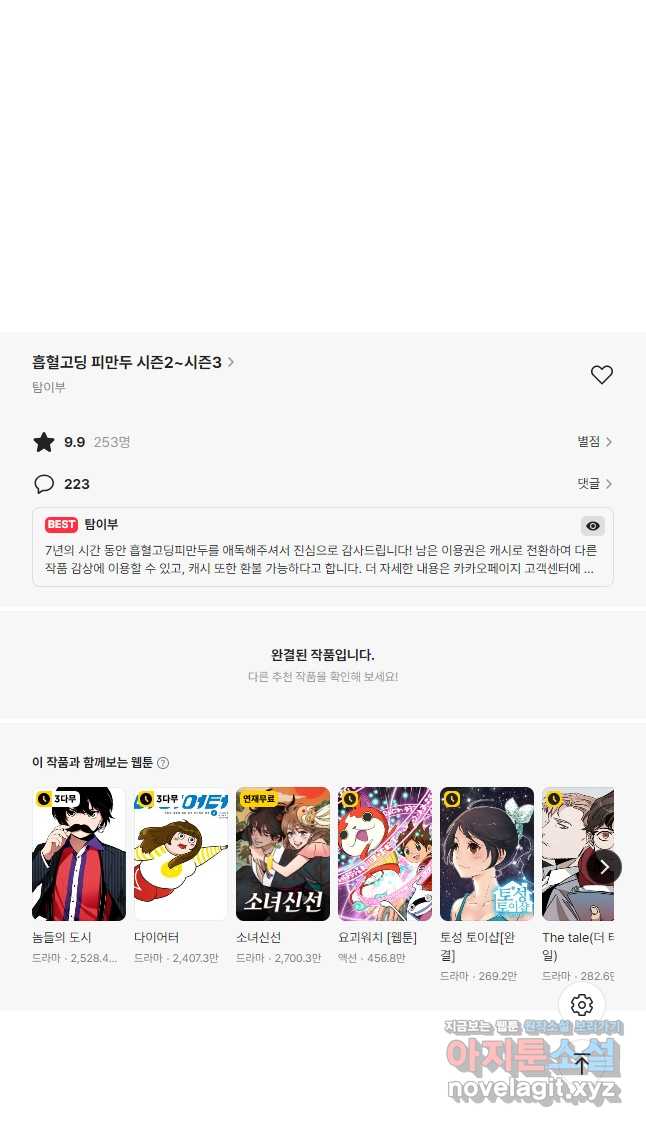646x1127 pixels.
Task: Show help for 이 작품과 함께보는 웹툰
Action: (163, 763)
